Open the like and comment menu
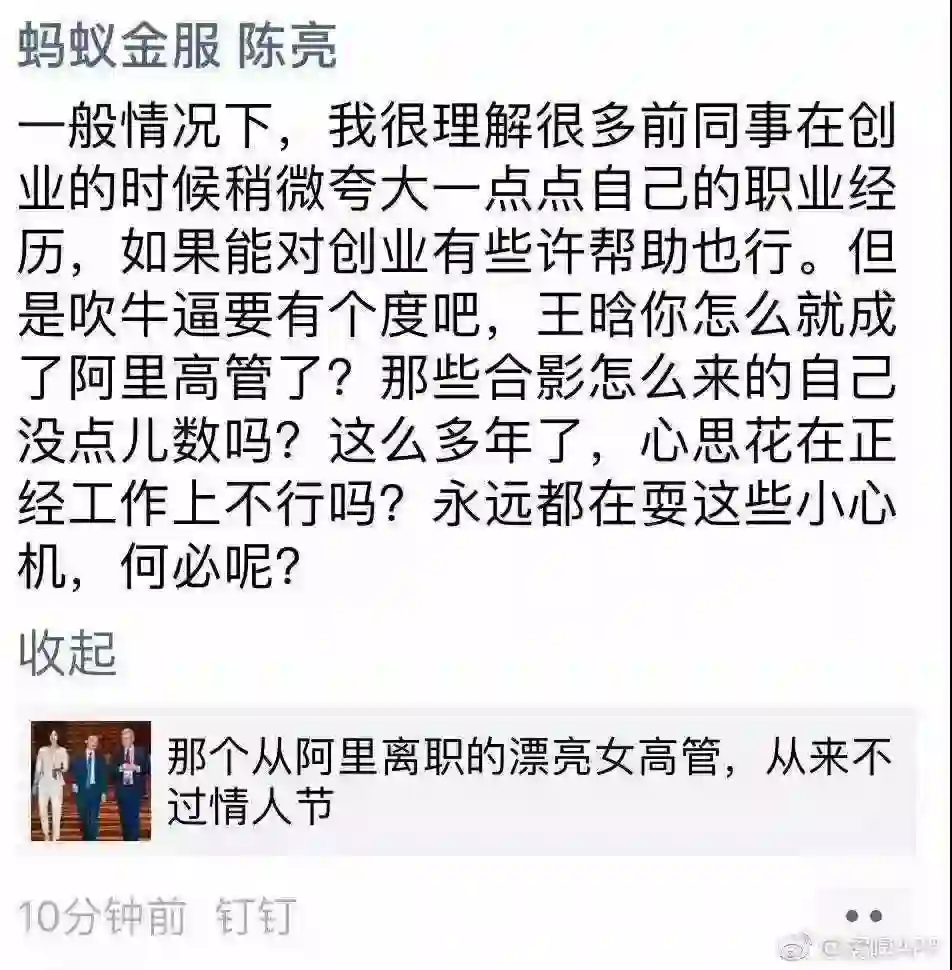The image size is (952, 970). [x=863, y=916]
